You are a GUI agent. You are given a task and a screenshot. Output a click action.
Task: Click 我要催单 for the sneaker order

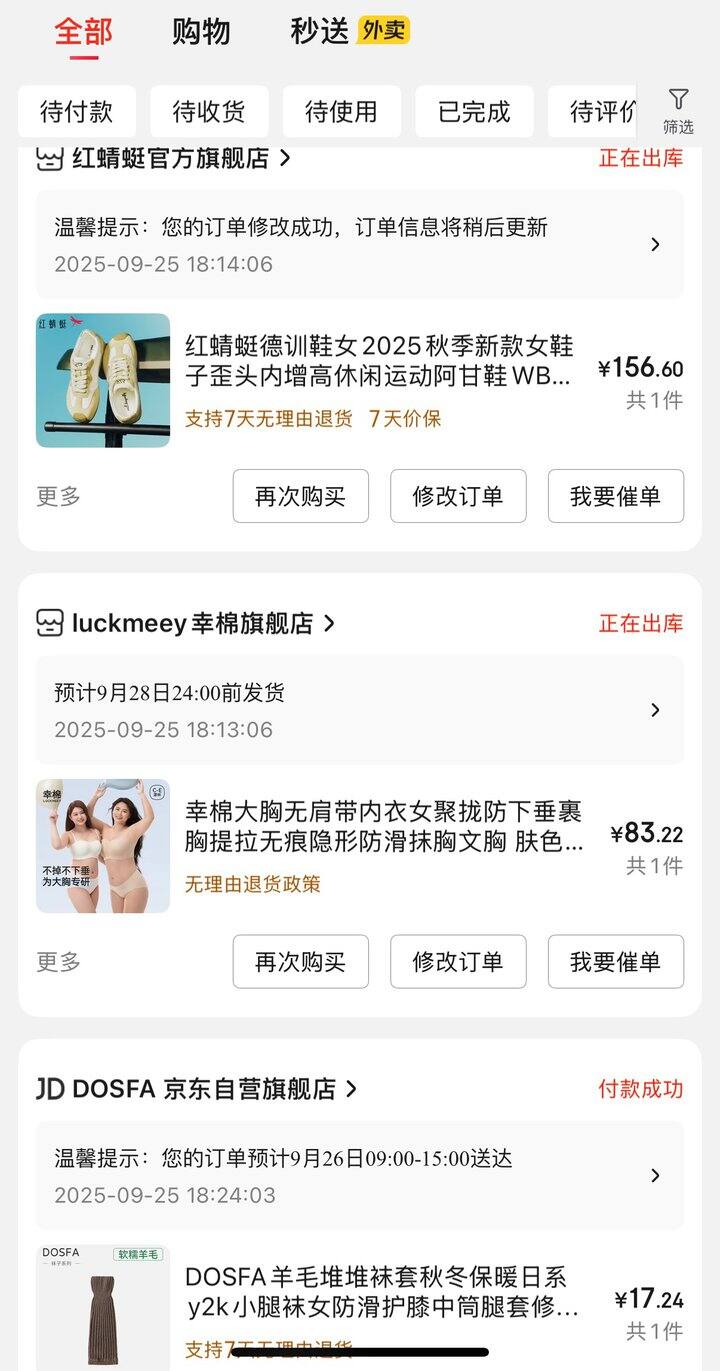coord(615,496)
